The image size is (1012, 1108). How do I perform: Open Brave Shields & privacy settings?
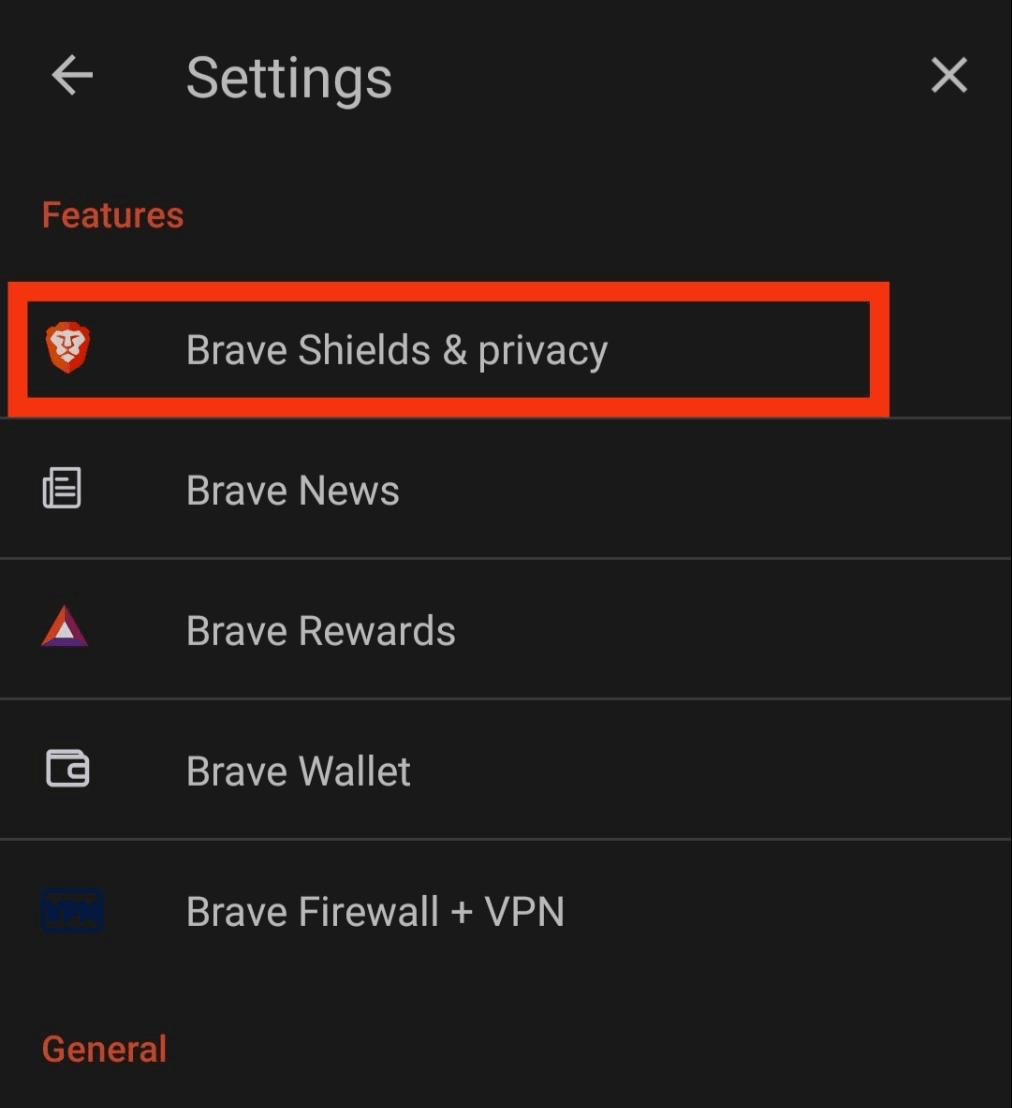pyautogui.click(x=397, y=349)
